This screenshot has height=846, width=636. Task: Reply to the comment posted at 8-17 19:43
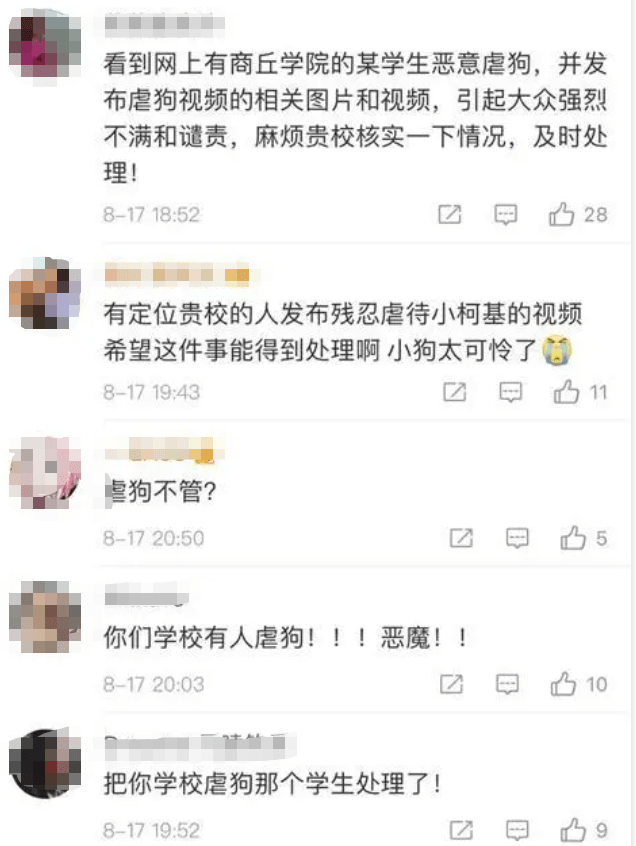click(x=511, y=392)
